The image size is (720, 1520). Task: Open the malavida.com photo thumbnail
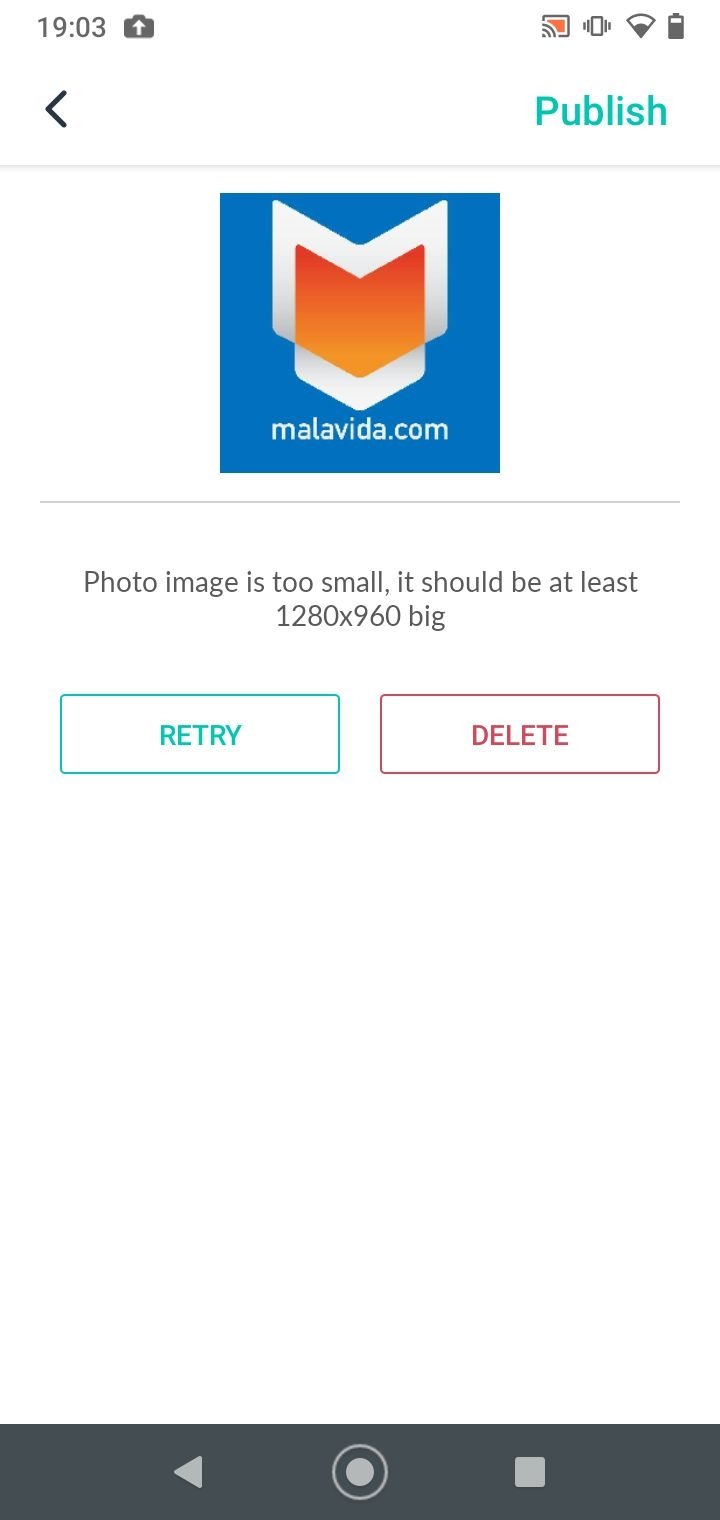click(x=360, y=333)
